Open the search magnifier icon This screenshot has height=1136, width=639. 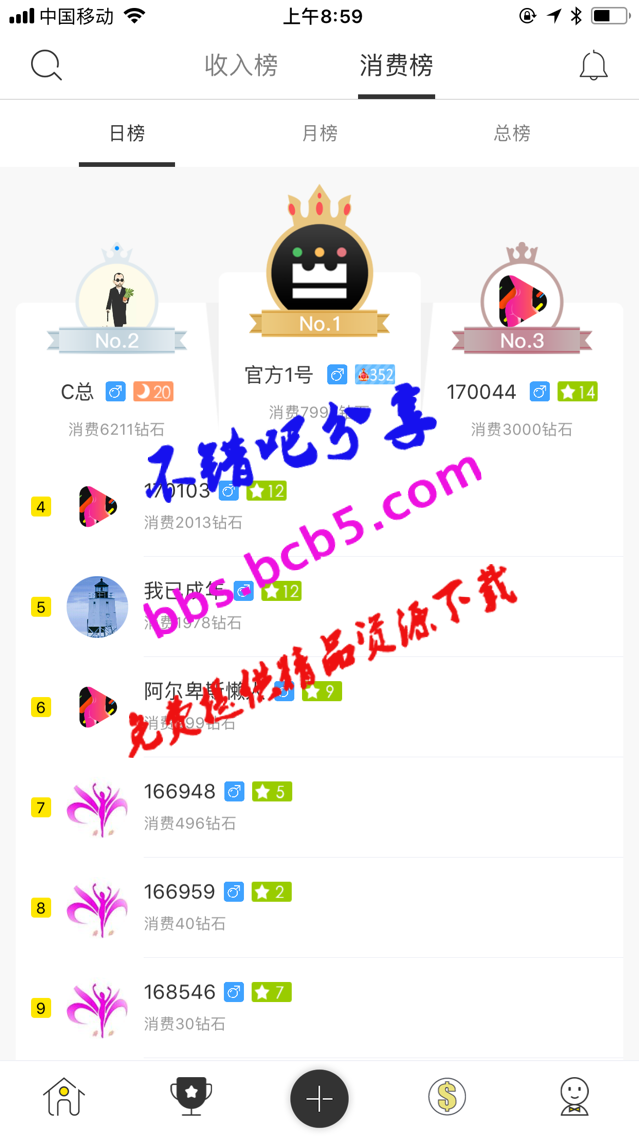coord(46,66)
